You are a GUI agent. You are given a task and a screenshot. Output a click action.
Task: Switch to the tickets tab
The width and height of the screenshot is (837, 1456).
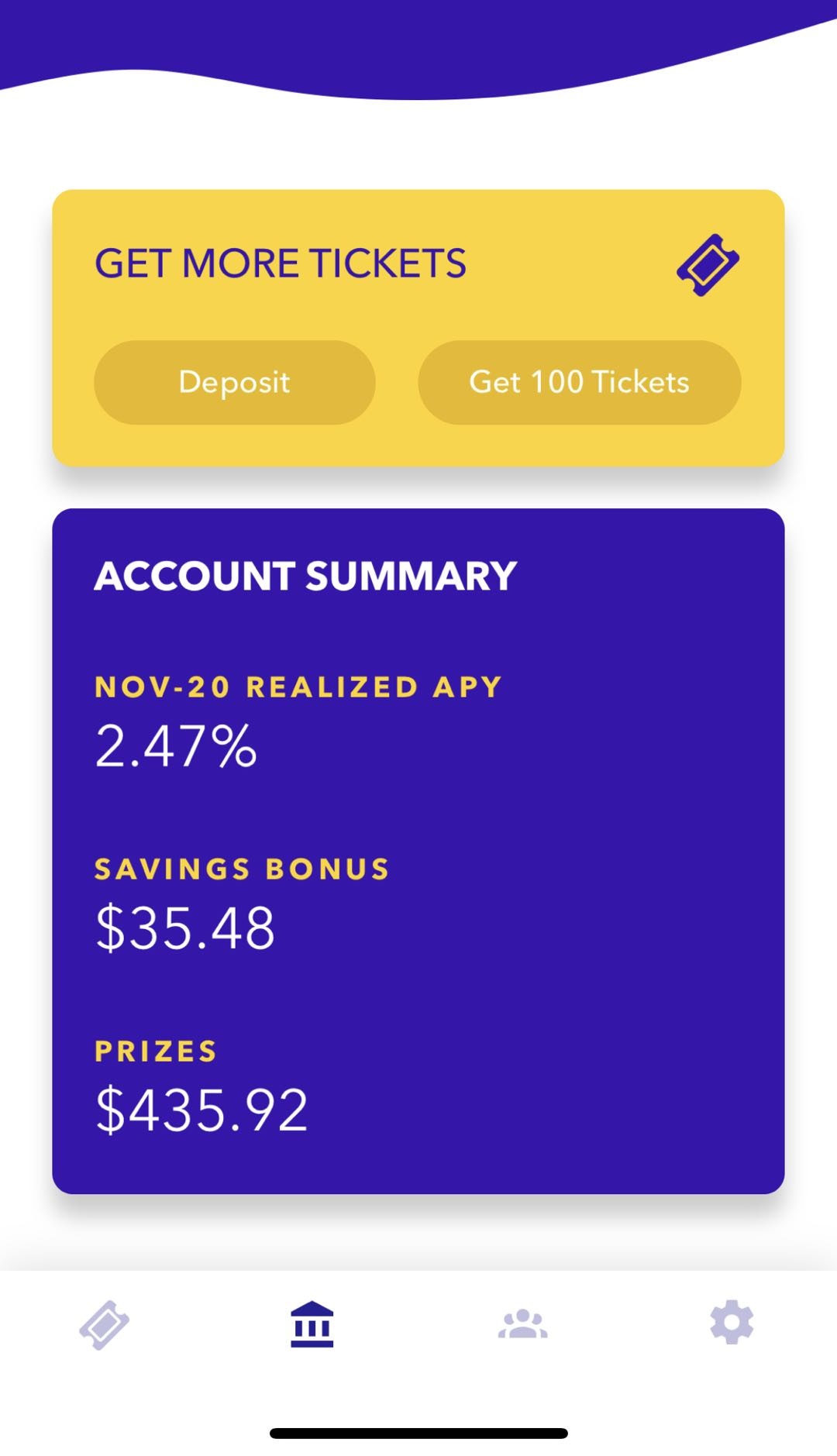pos(104,1324)
